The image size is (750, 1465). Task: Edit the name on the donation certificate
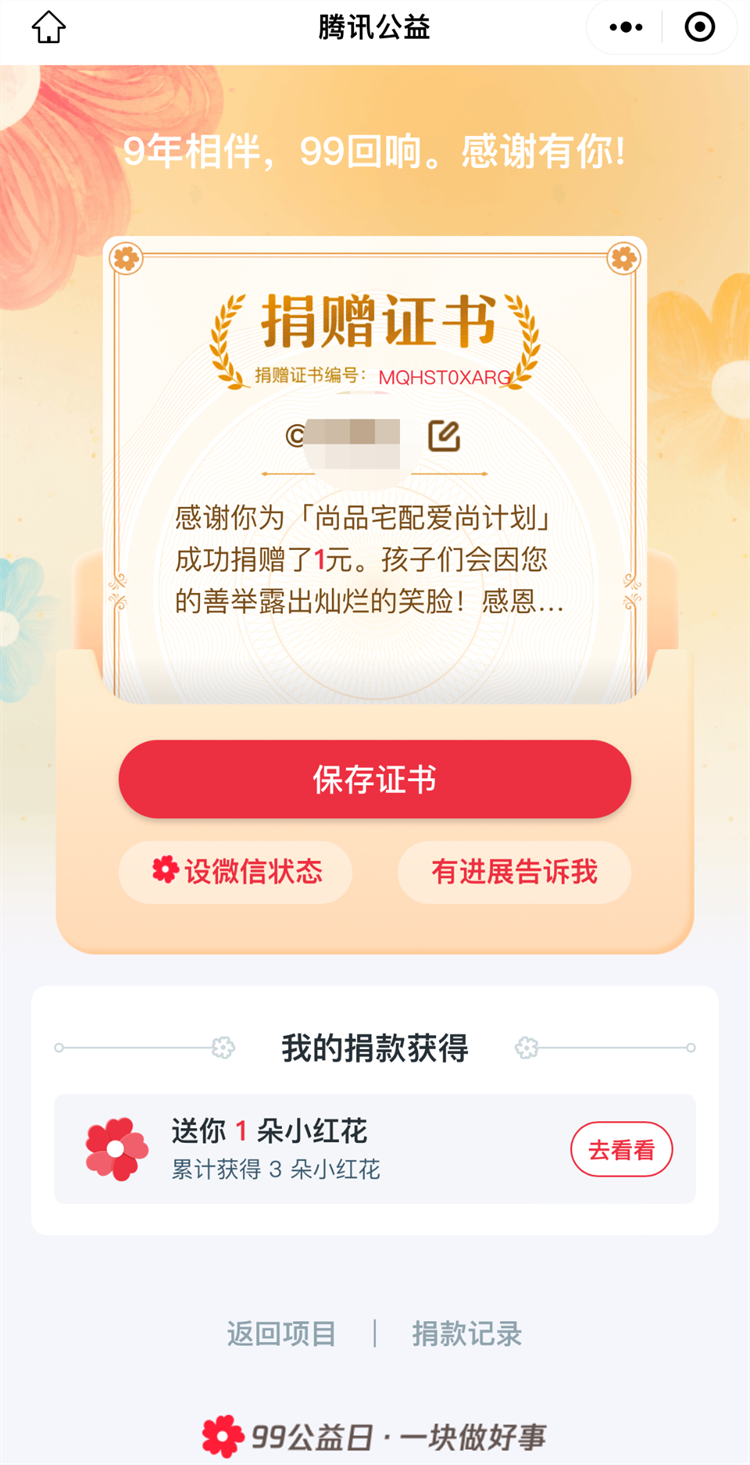(x=443, y=436)
